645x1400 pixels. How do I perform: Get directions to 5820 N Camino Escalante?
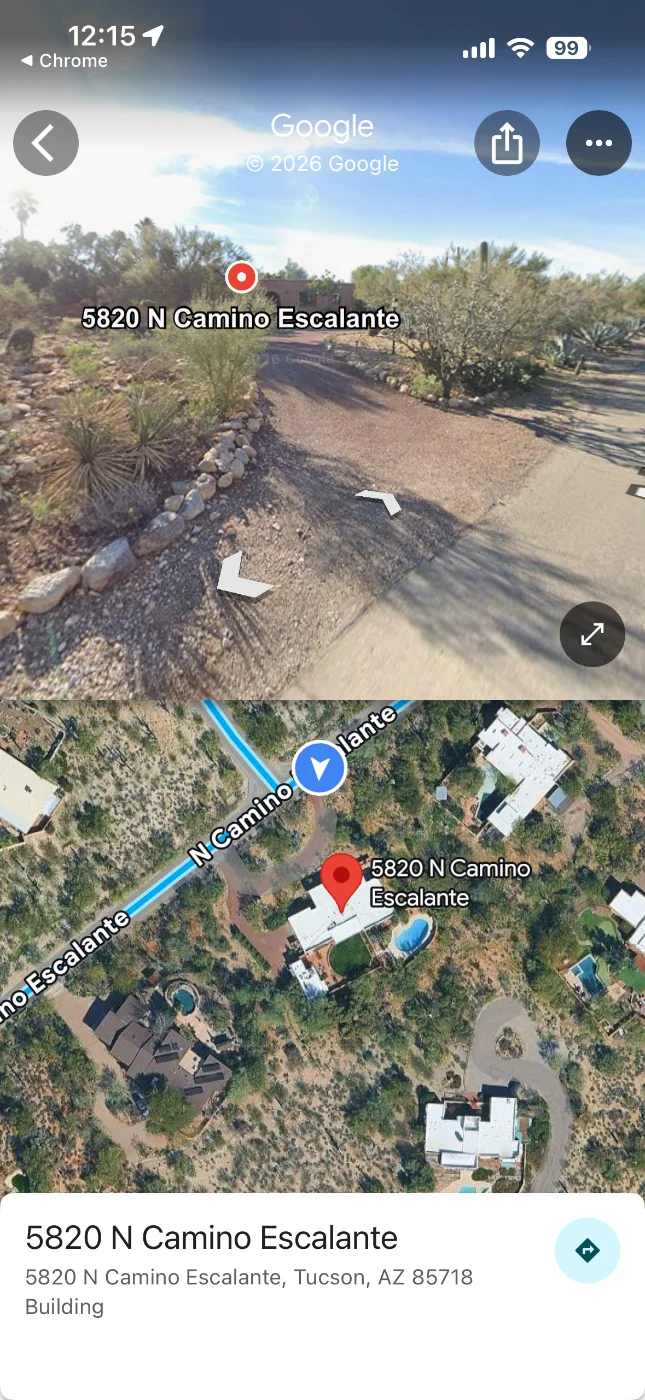(587, 1250)
